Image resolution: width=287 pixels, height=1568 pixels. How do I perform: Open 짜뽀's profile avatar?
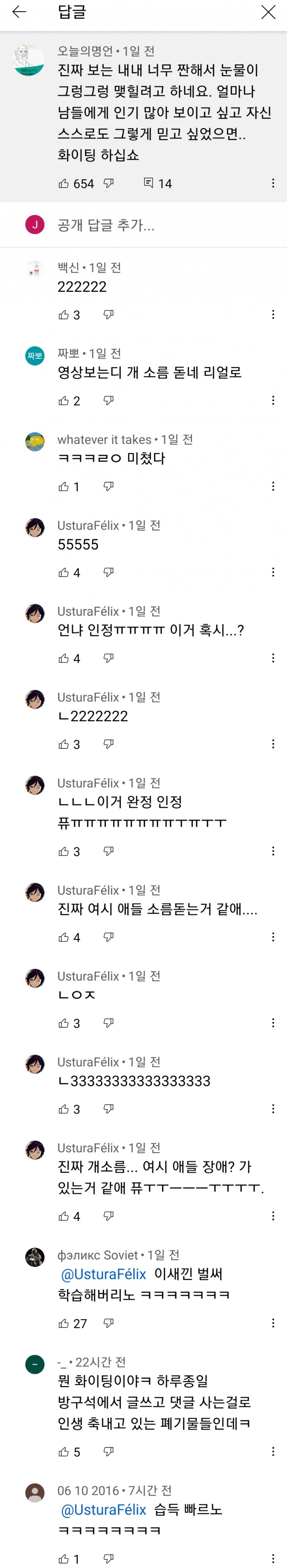pyautogui.click(x=35, y=355)
